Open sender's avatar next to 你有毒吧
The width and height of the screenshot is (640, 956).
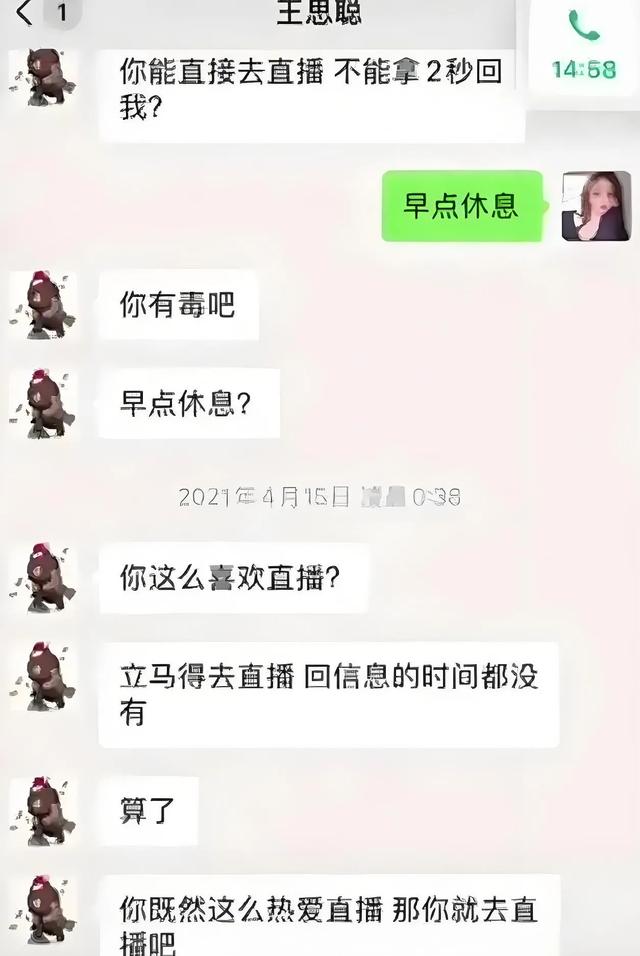(44, 305)
